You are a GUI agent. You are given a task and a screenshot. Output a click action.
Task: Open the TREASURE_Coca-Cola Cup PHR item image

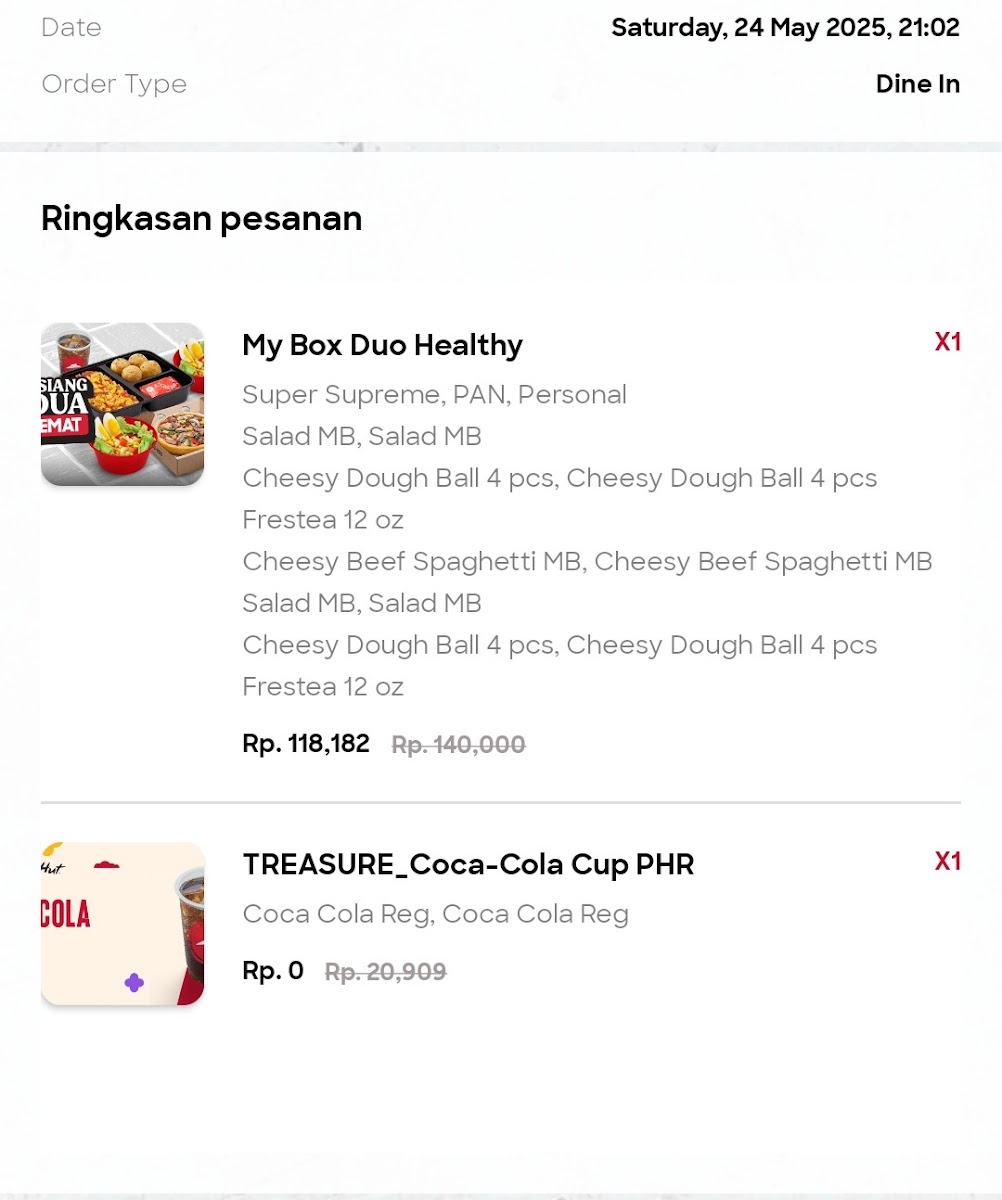coord(122,923)
